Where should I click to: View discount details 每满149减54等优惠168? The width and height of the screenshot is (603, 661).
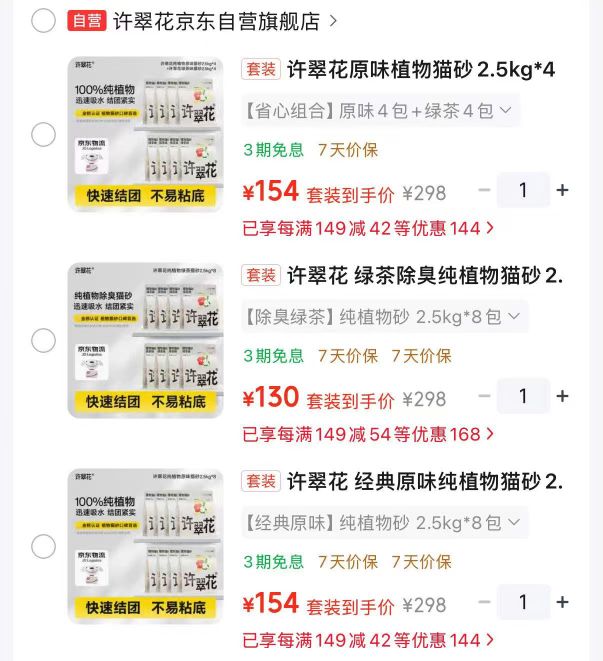click(x=368, y=434)
